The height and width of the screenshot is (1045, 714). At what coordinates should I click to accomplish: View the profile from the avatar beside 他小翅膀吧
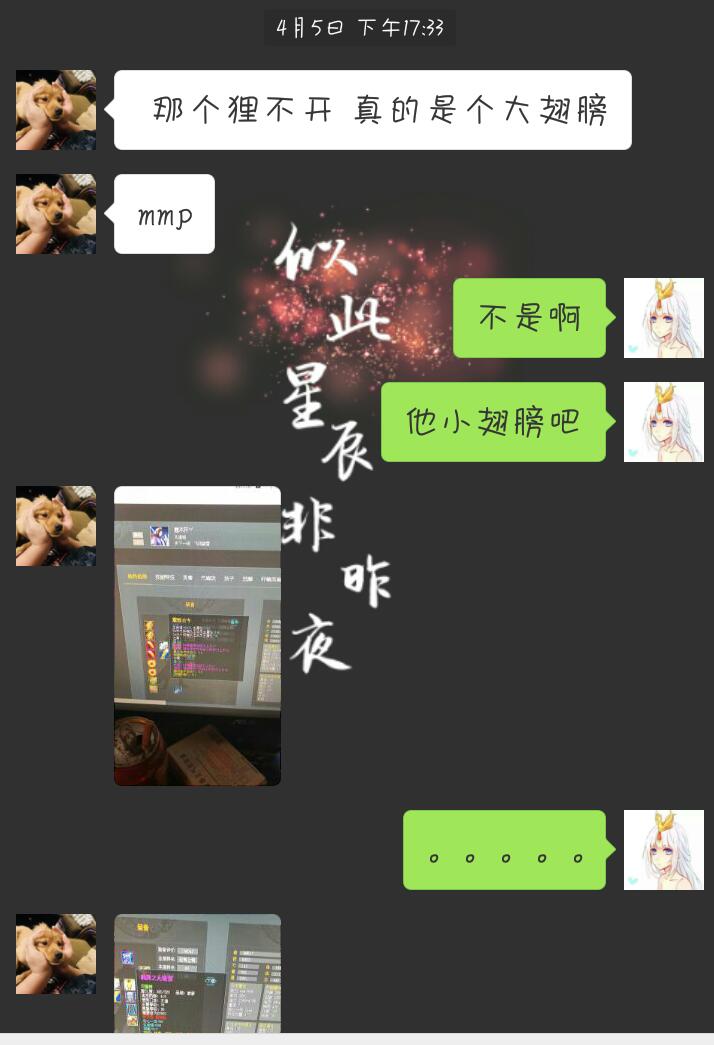click(x=663, y=422)
